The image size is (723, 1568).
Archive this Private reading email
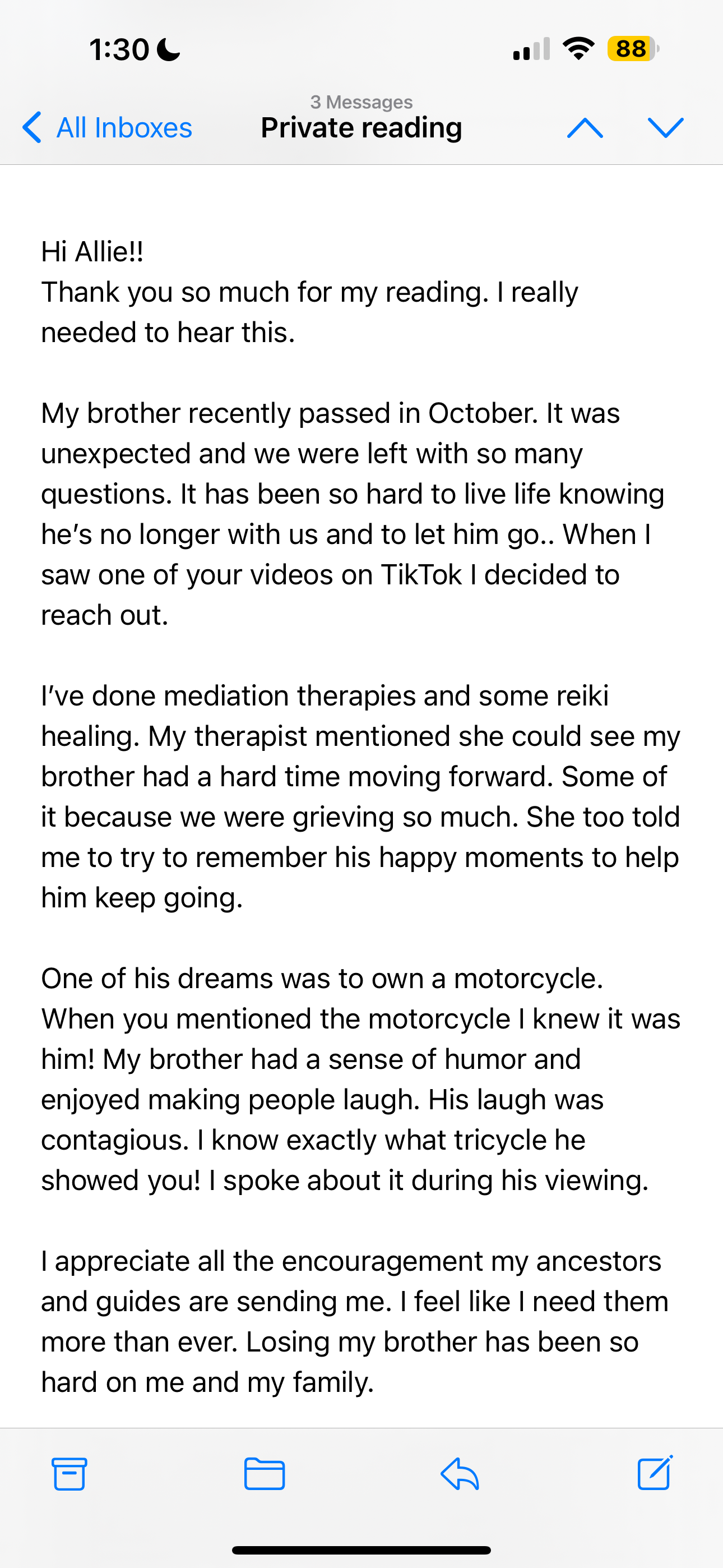tap(69, 1474)
